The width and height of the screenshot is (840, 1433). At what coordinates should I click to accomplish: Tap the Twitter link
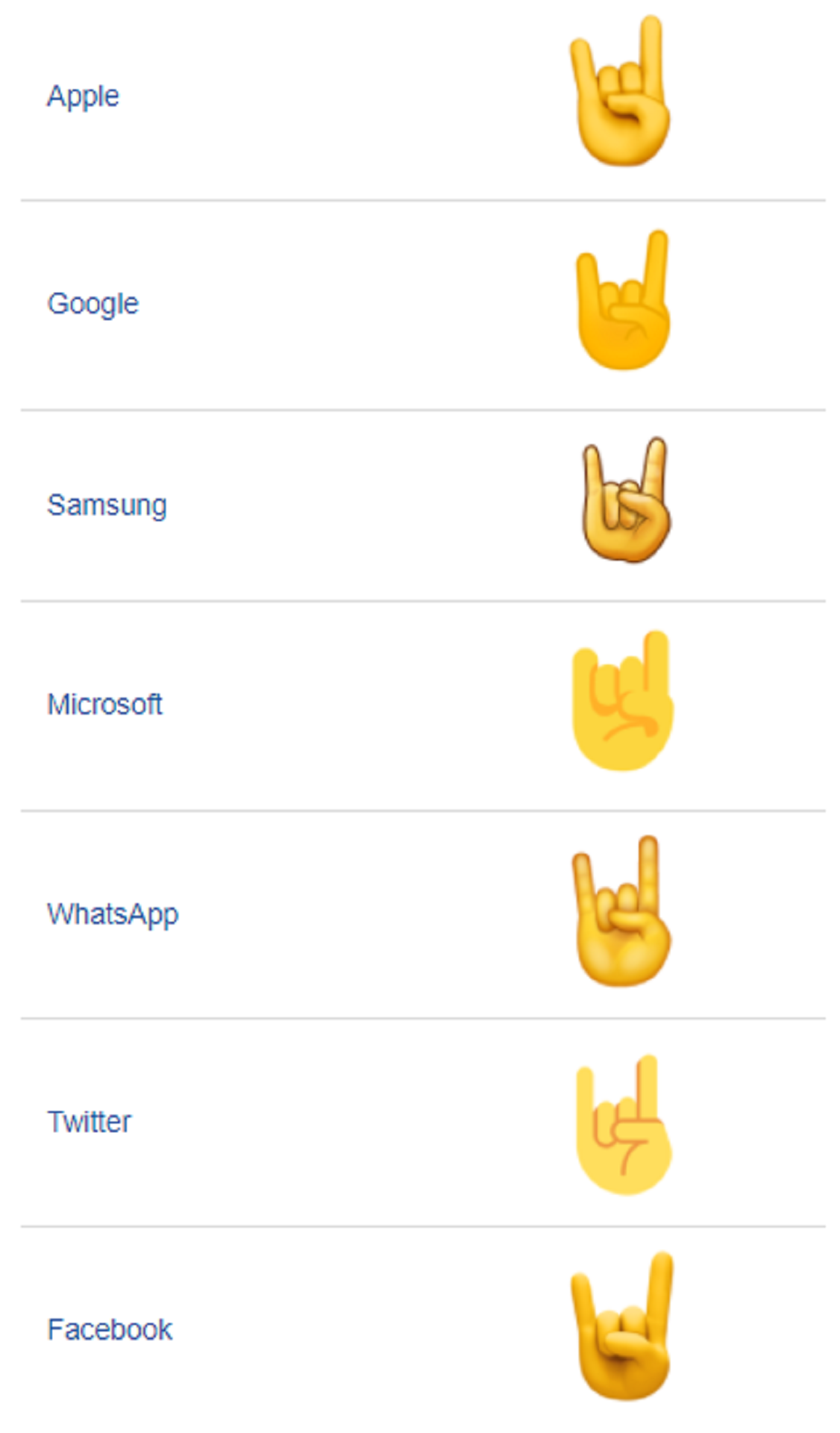(x=89, y=1122)
